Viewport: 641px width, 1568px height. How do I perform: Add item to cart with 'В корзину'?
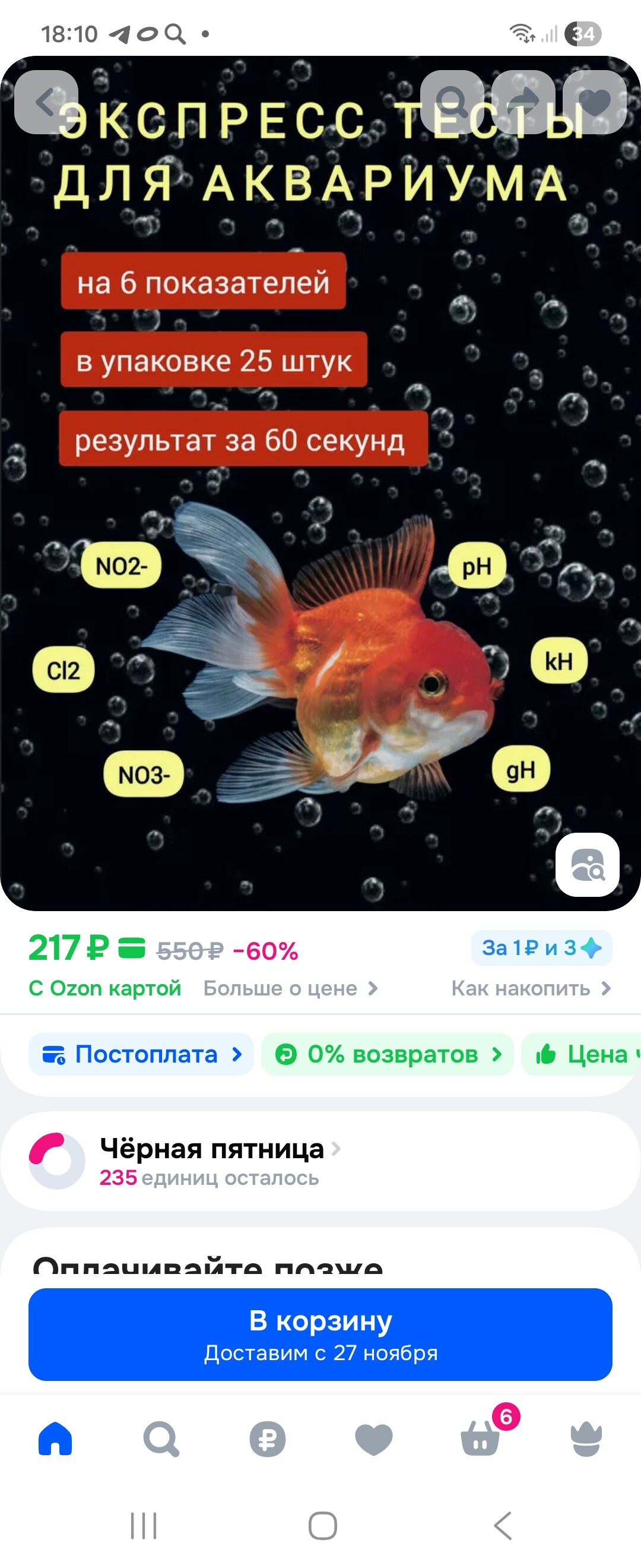(320, 1334)
